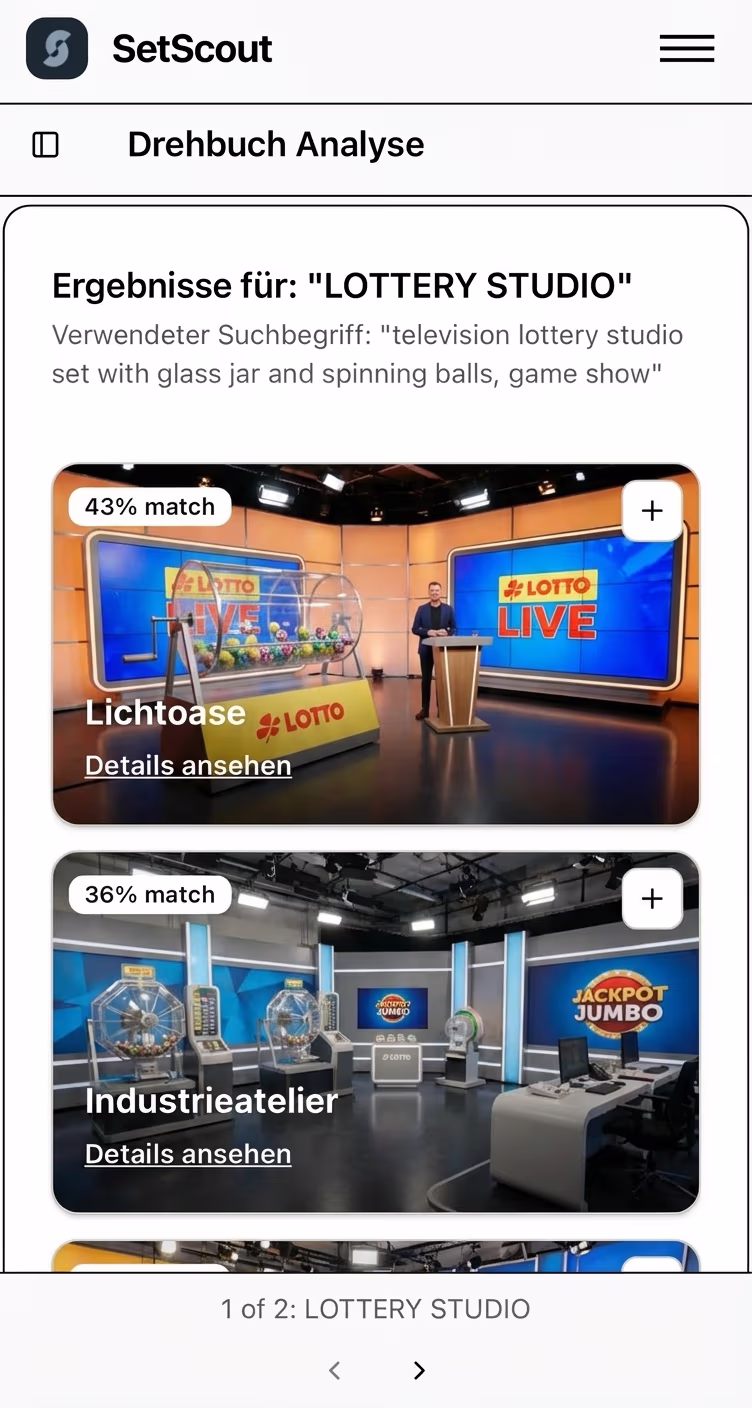Add Industrieatelier with its plus button
752x1408 pixels.
(652, 899)
